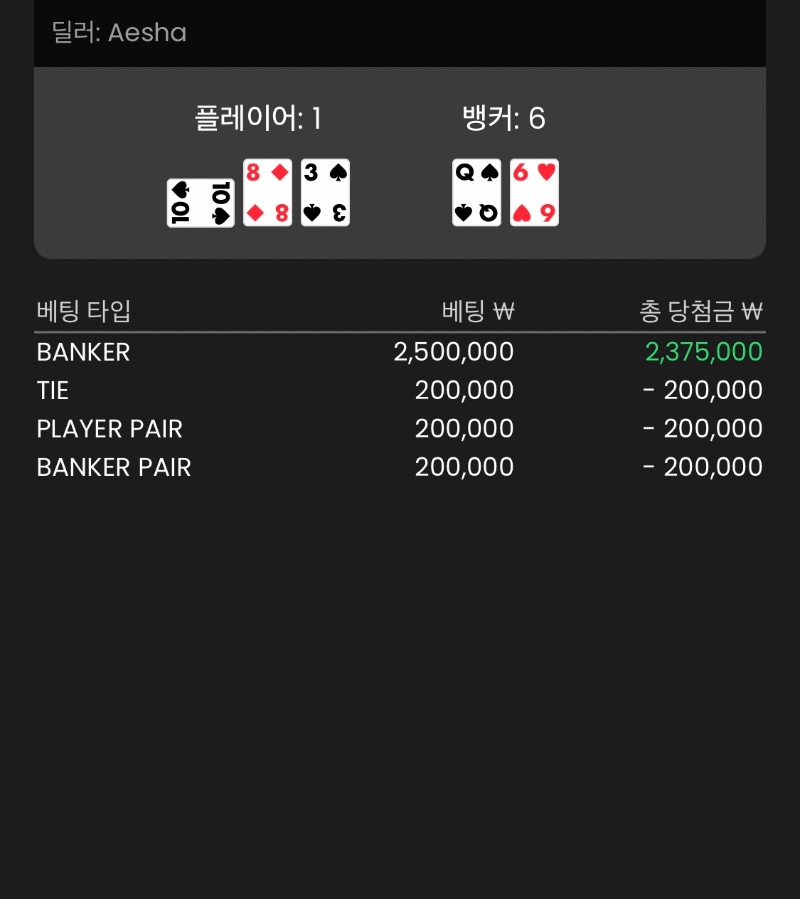Image resolution: width=800 pixels, height=899 pixels.
Task: Click the 2,500,000 BANKER bet amount
Action: click(455, 352)
